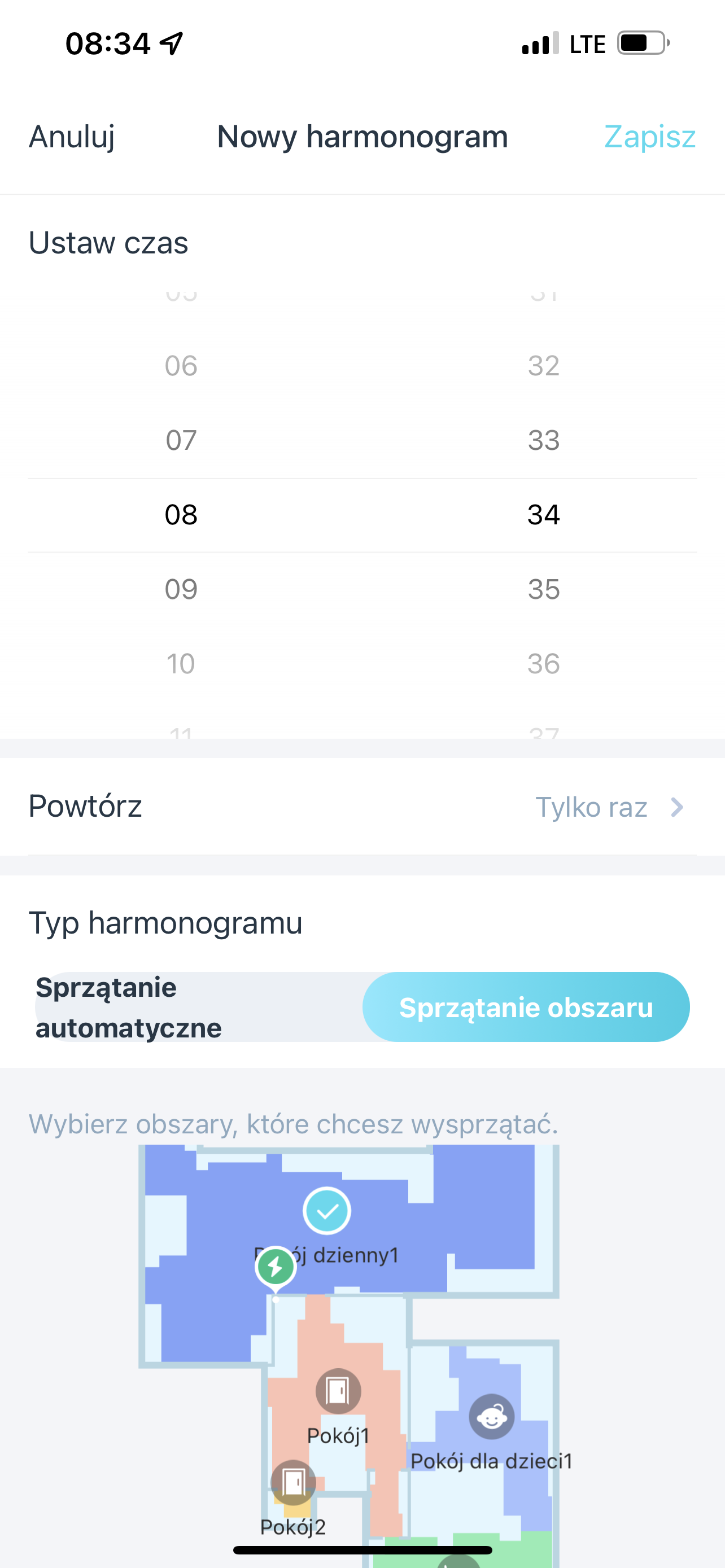Select the Pokój dla dzieci1 room
Screen dimensions: 725x1568
tap(491, 1417)
